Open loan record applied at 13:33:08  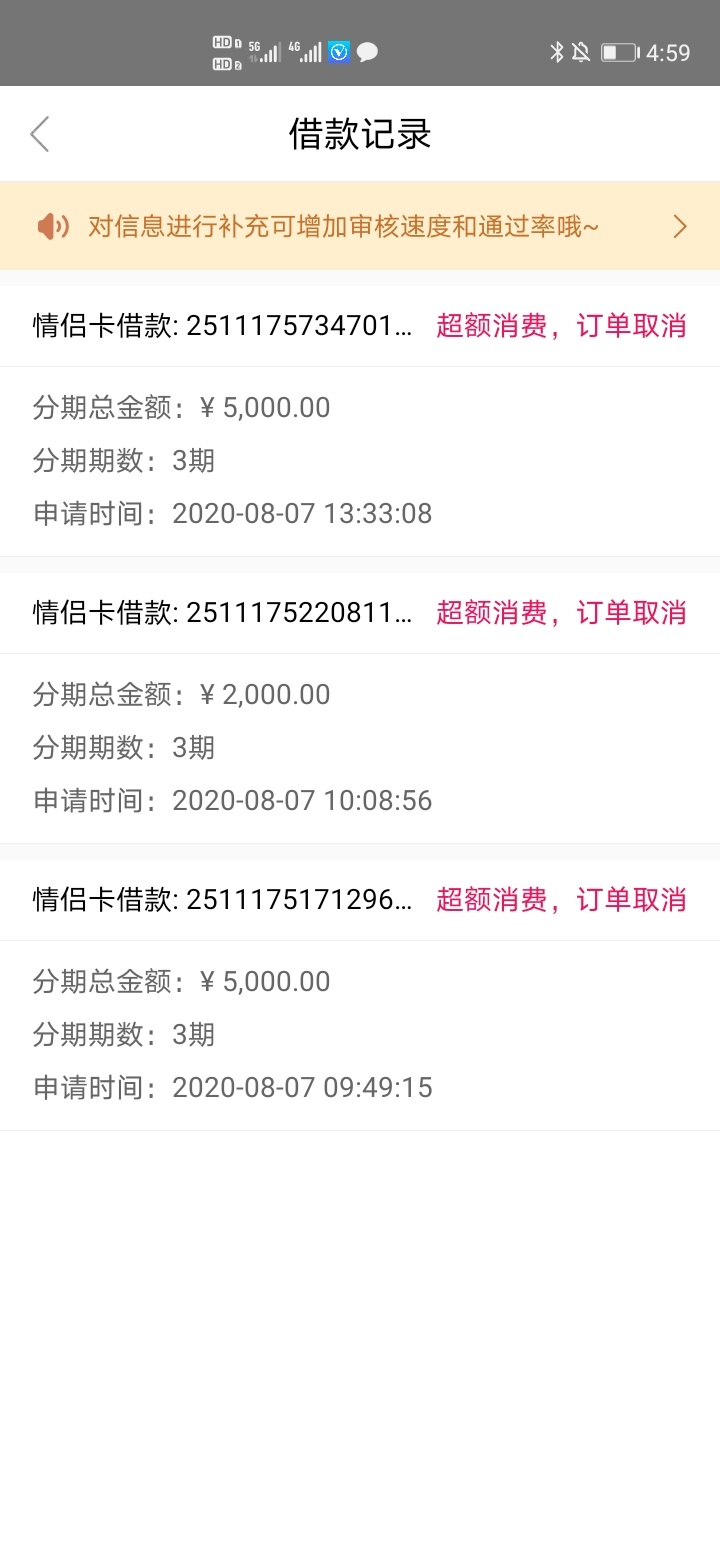coord(360,421)
